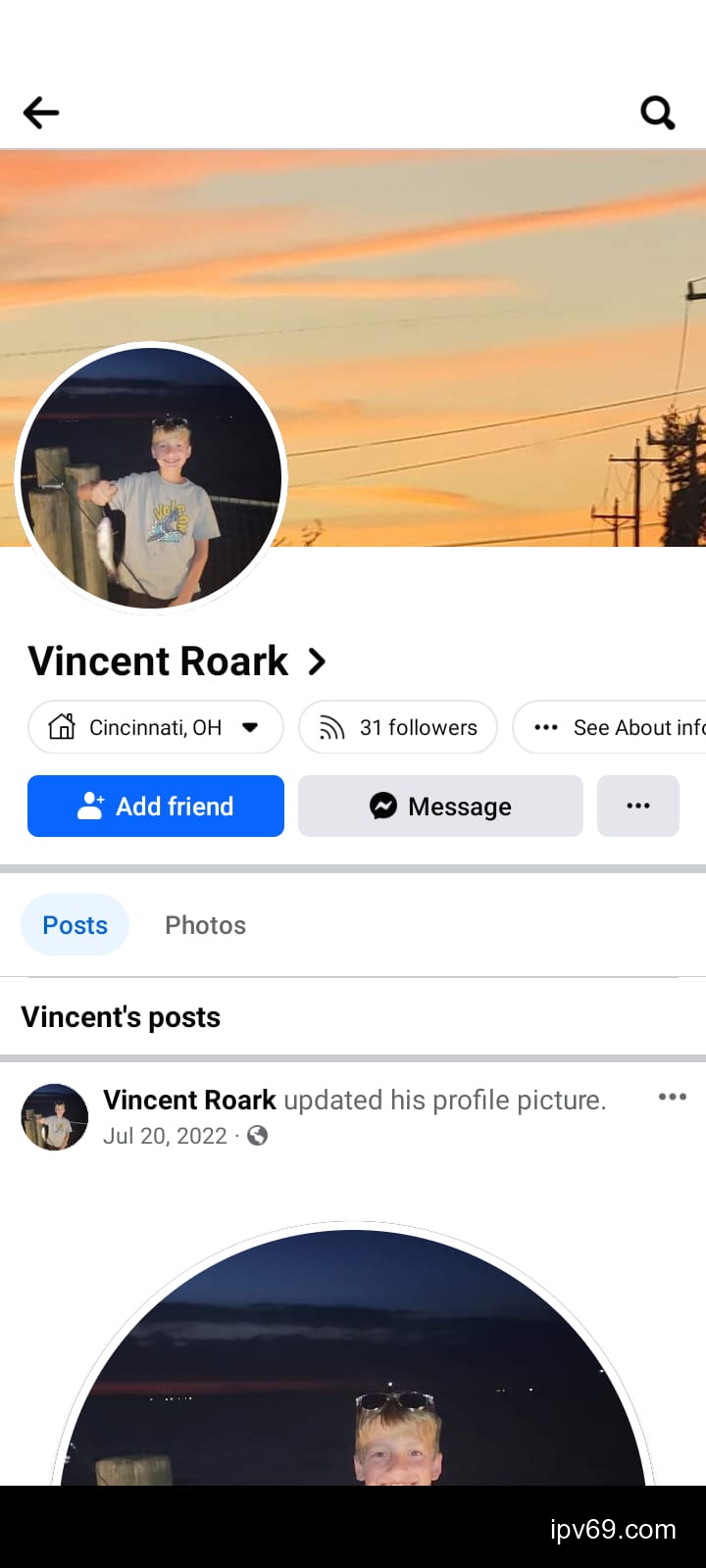Message Vincent Roark
The height and width of the screenshot is (1568, 706).
440,806
